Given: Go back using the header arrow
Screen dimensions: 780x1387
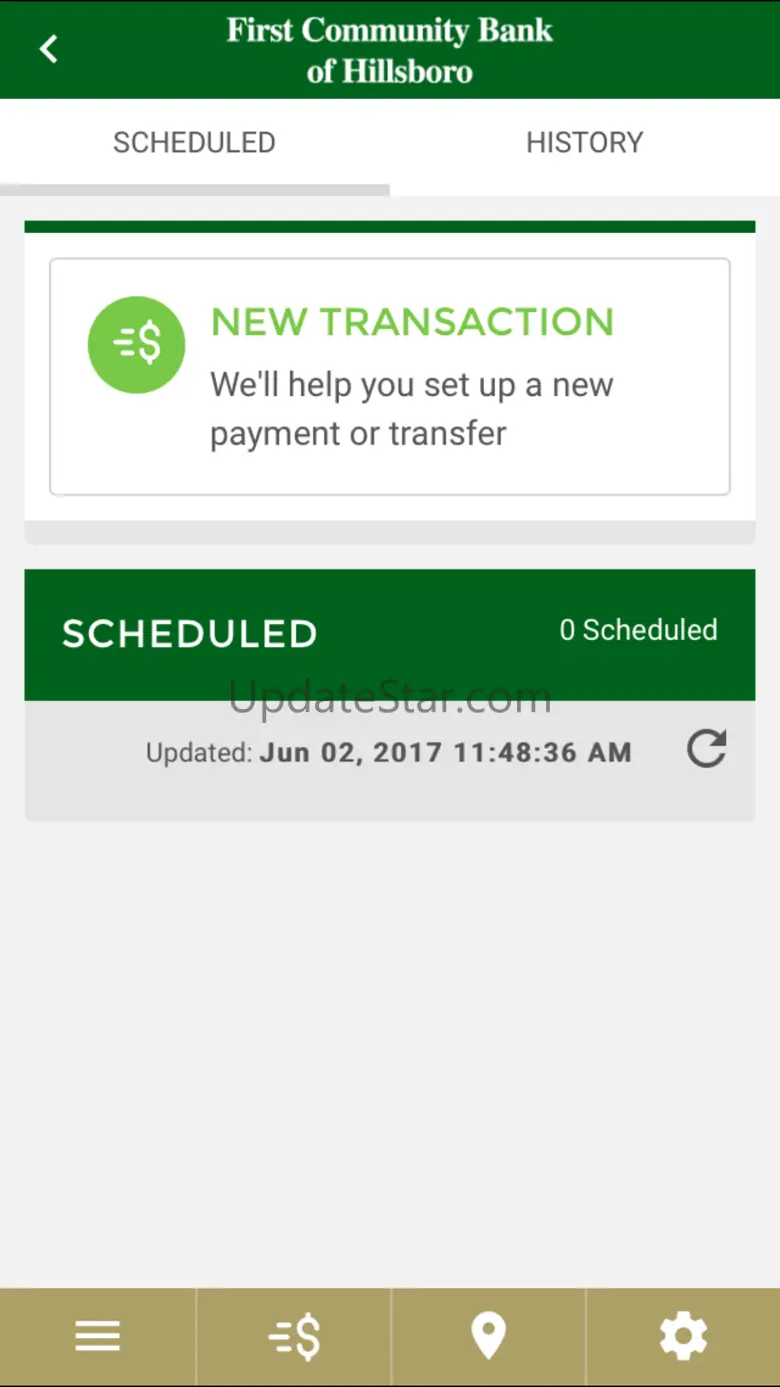Looking at the screenshot, I should (49, 49).
